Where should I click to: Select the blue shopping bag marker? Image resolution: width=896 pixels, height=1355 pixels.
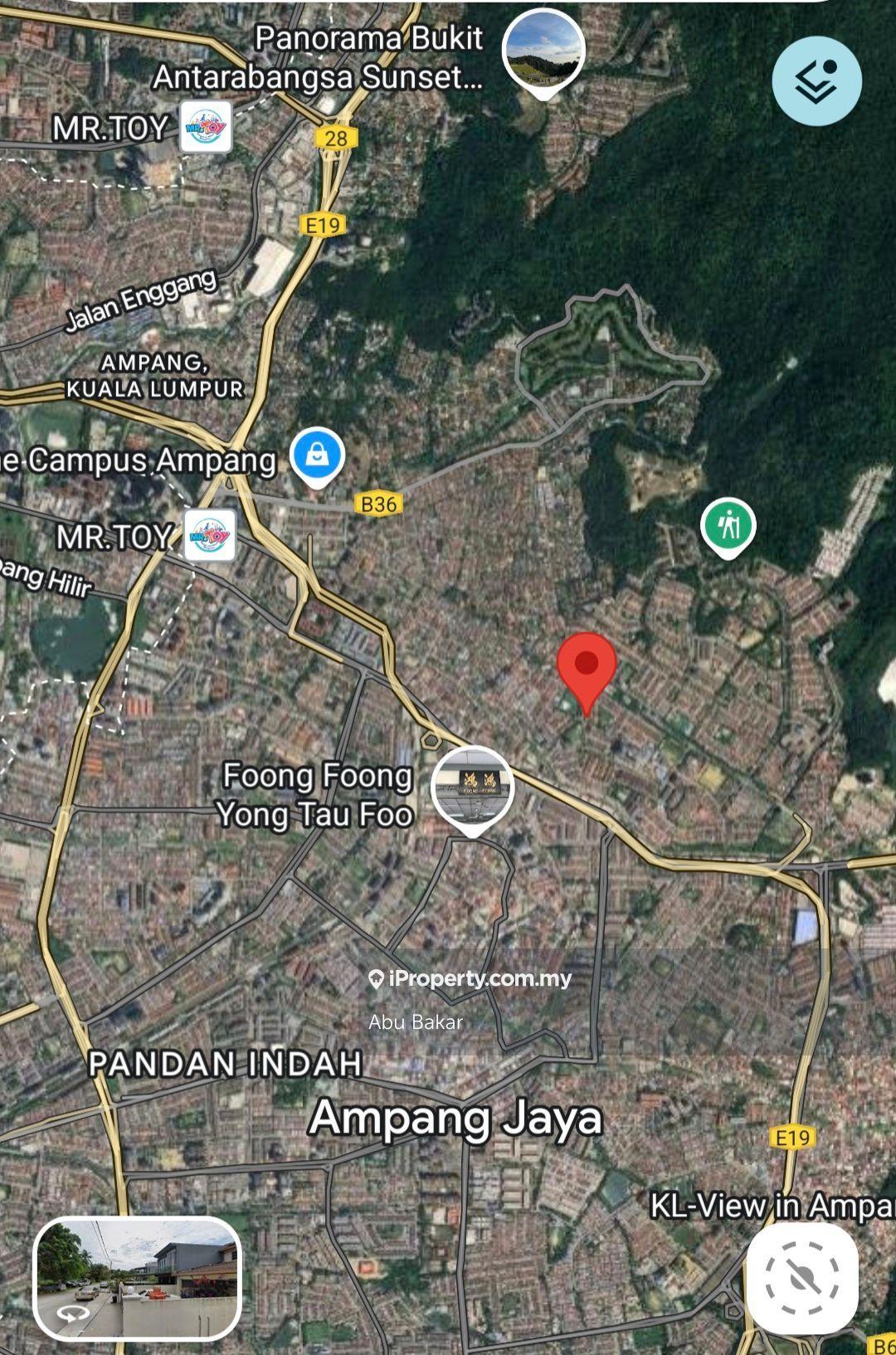coord(317,457)
